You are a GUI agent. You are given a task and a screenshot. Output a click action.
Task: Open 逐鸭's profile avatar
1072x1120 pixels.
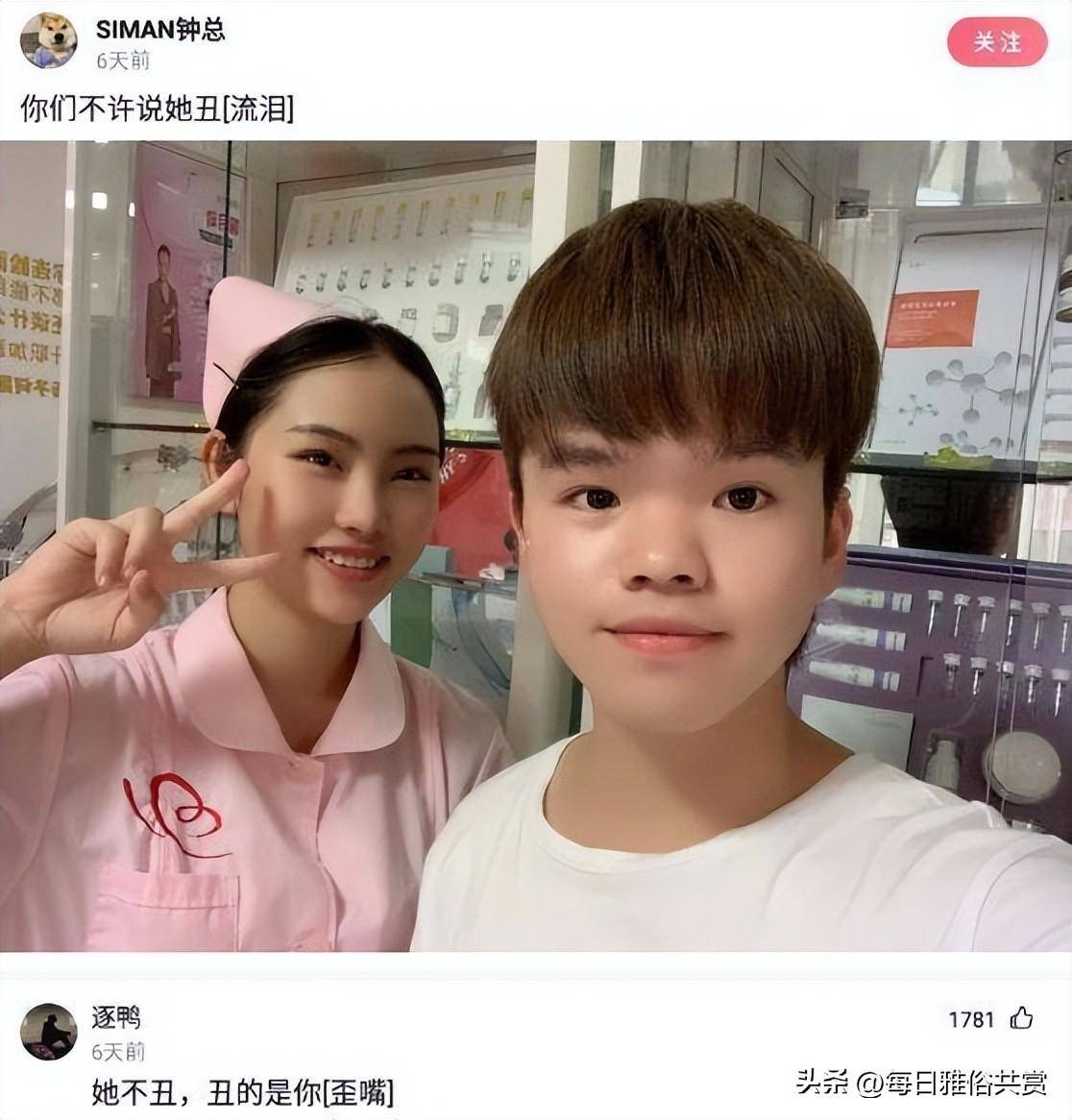point(49,1031)
